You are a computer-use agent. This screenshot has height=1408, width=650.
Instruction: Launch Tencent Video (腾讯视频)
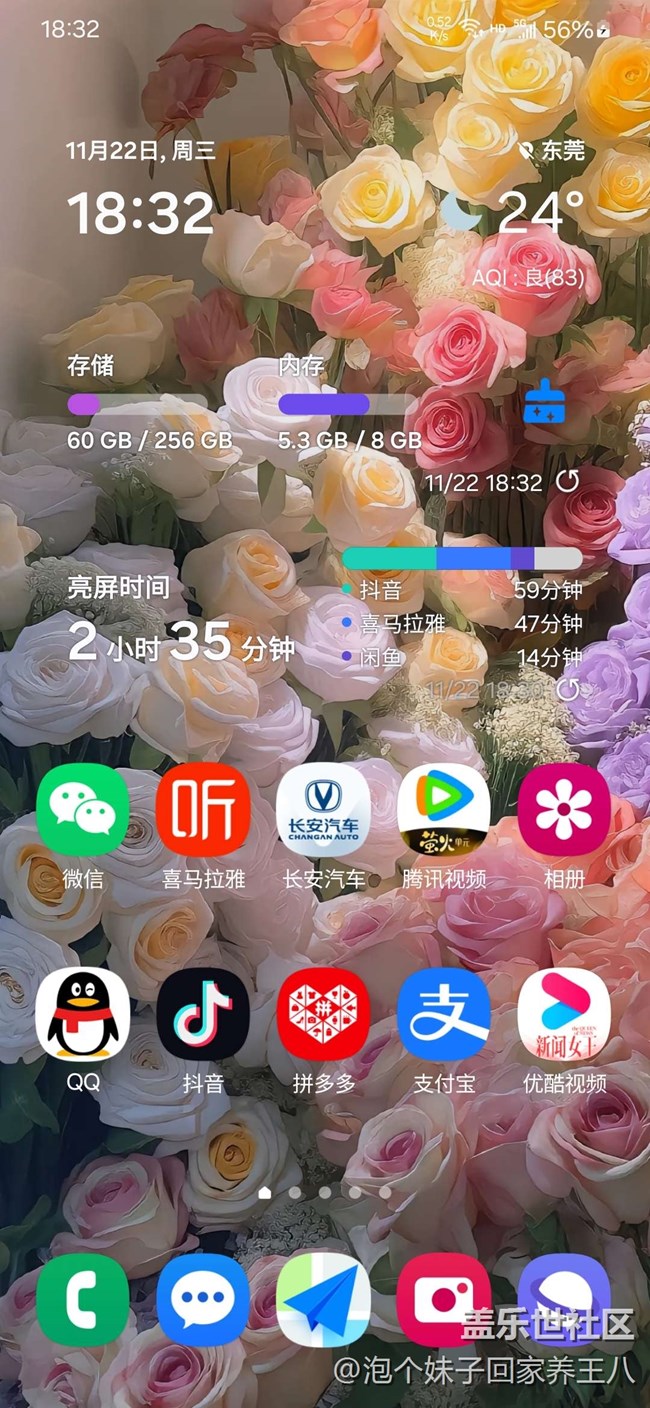[444, 809]
